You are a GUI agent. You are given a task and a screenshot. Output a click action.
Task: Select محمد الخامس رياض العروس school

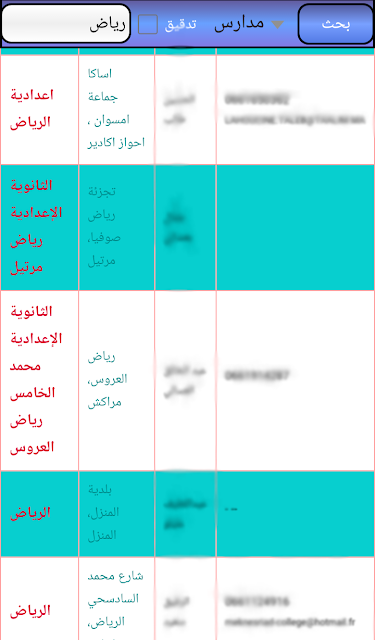[x=187, y=380]
